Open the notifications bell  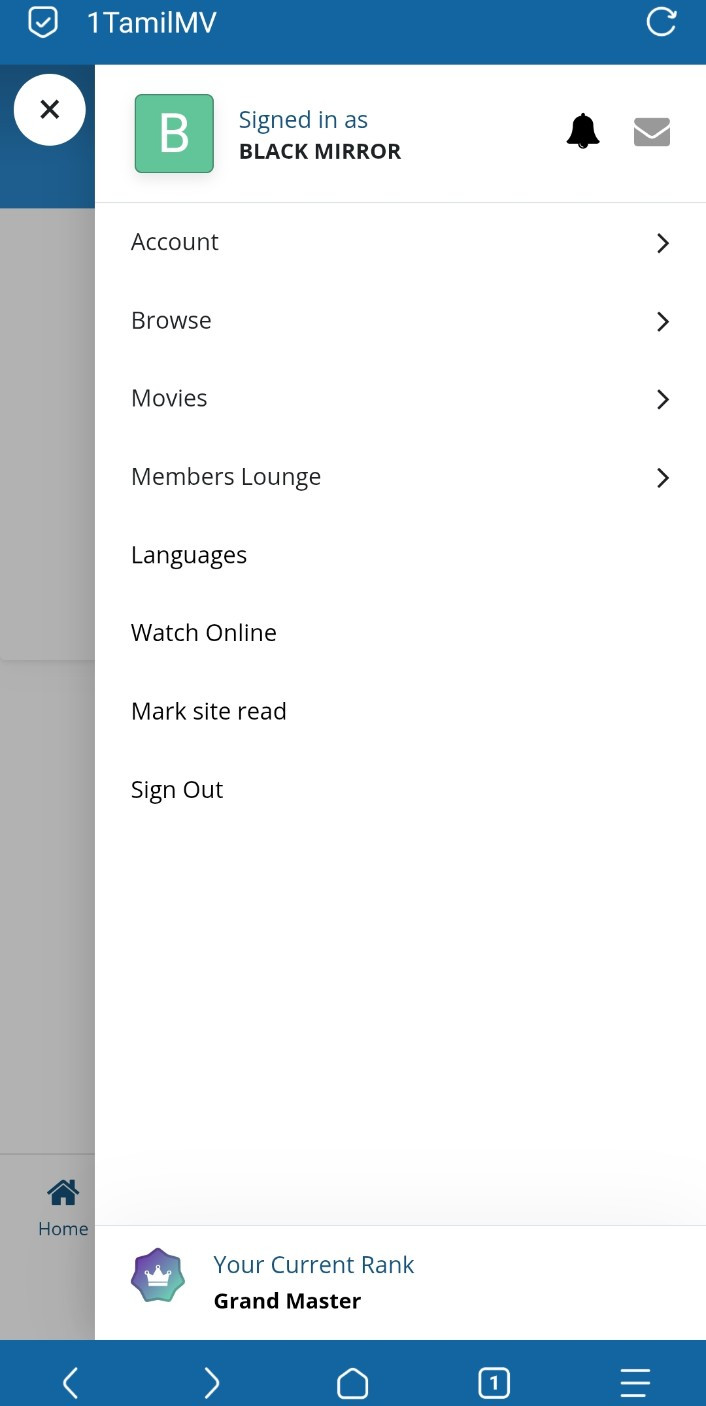pyautogui.click(x=583, y=131)
